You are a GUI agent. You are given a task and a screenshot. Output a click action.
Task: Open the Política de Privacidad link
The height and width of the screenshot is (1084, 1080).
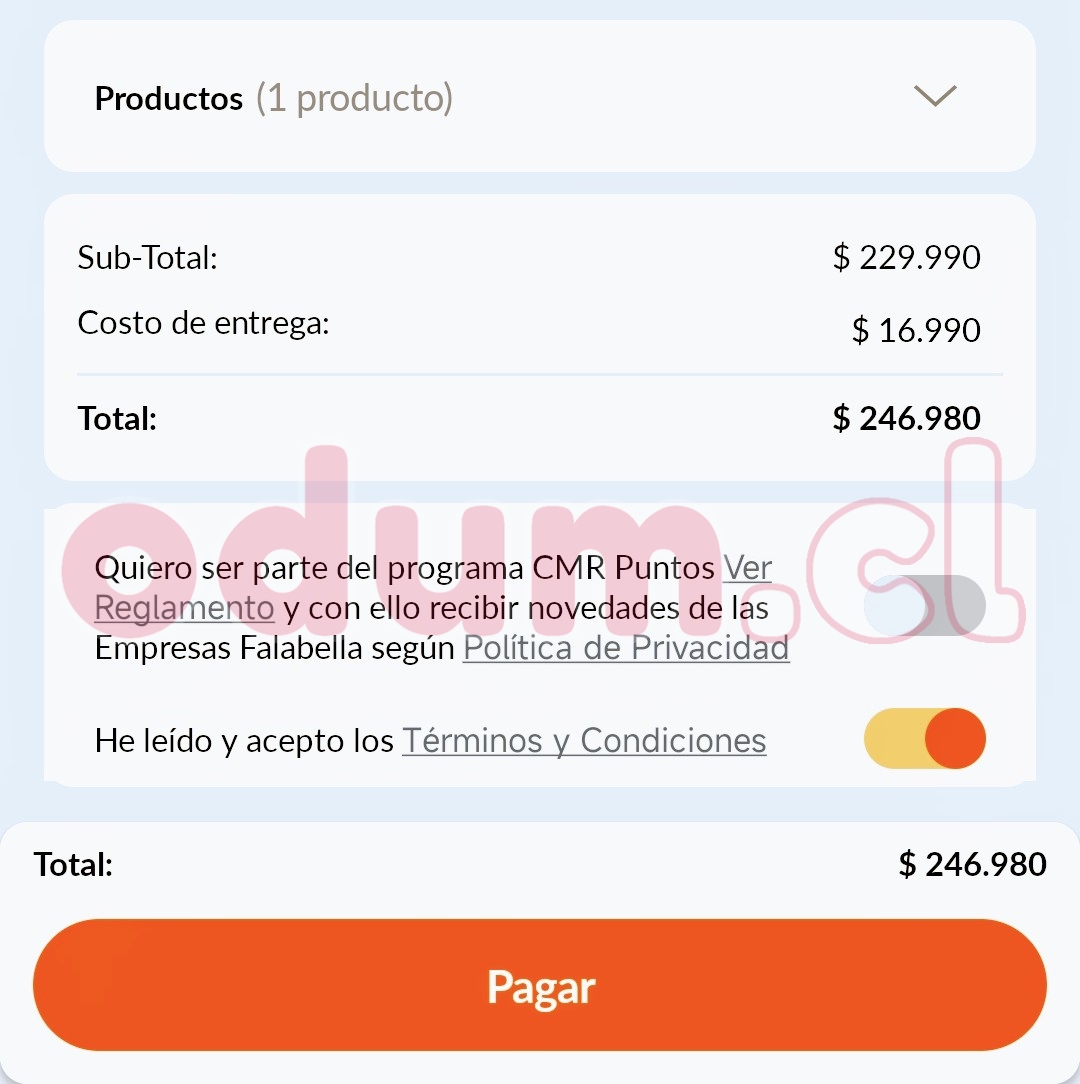626,648
